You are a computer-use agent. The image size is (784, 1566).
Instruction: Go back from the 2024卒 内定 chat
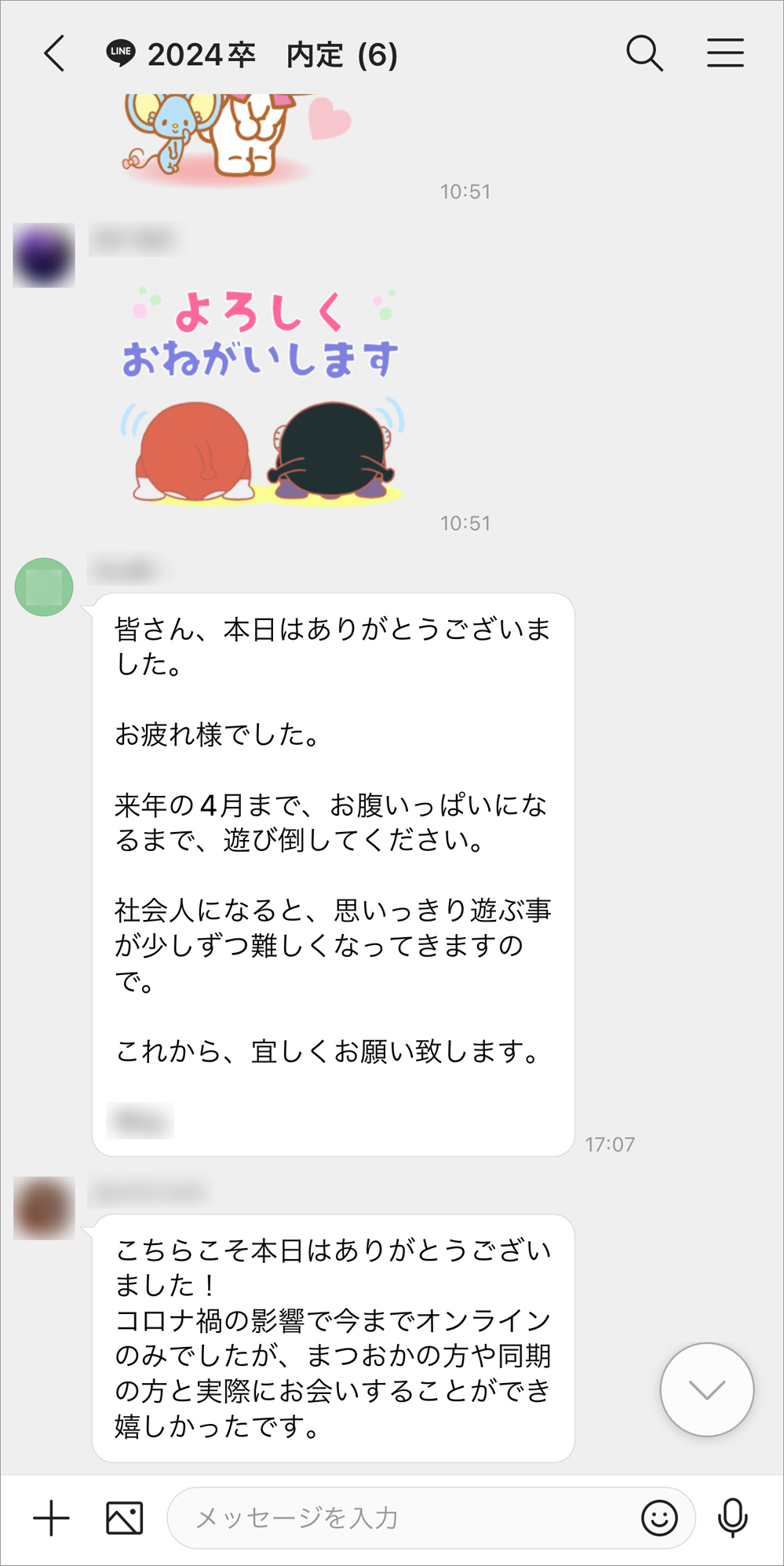[x=54, y=54]
